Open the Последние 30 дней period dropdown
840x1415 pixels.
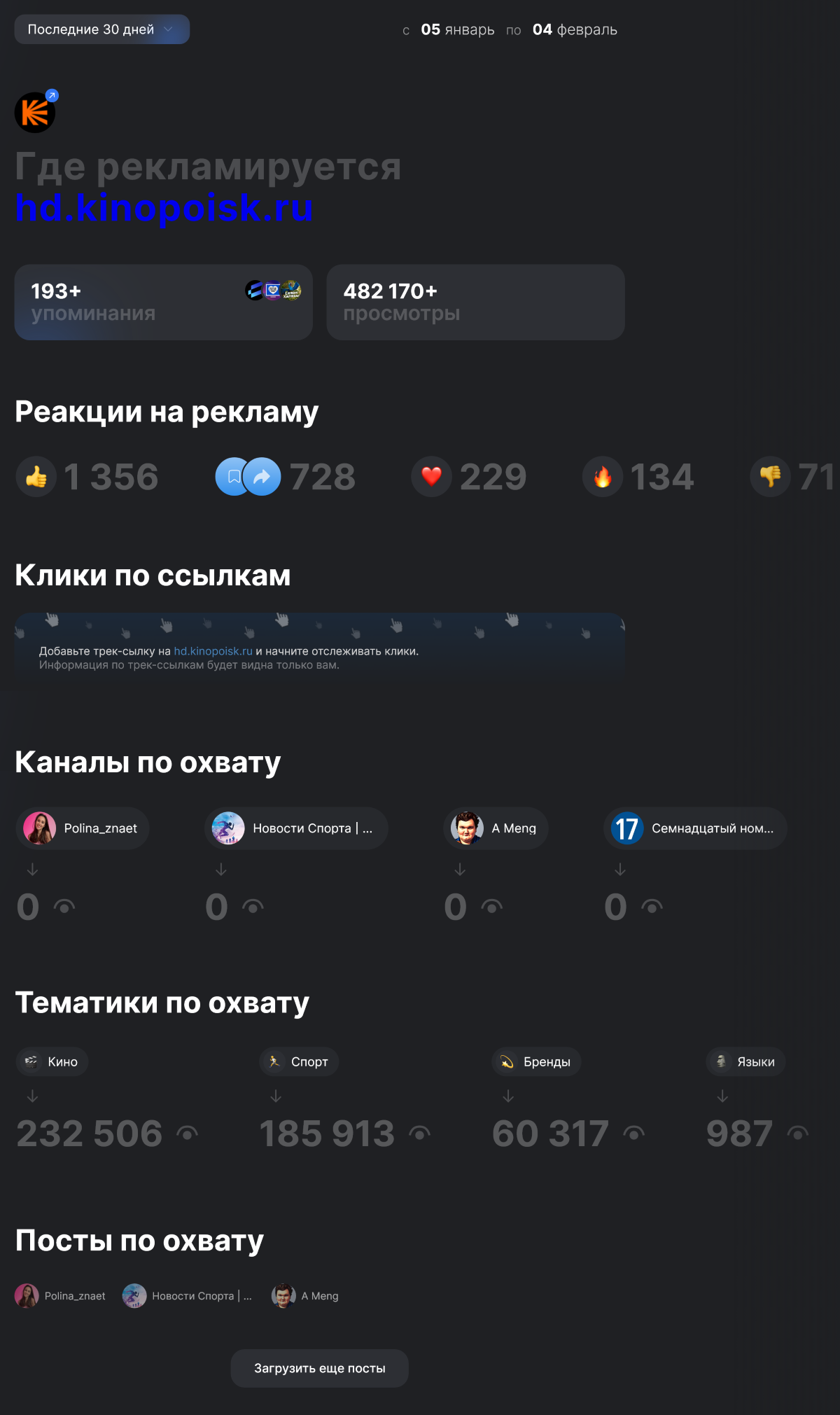pyautogui.click(x=101, y=29)
